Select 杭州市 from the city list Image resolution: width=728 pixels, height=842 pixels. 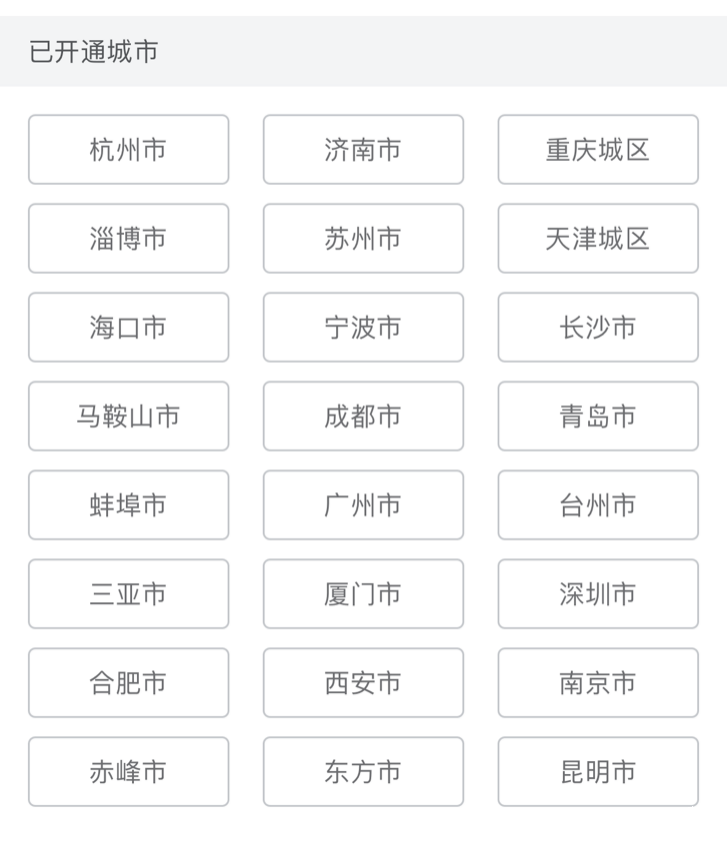(128, 150)
